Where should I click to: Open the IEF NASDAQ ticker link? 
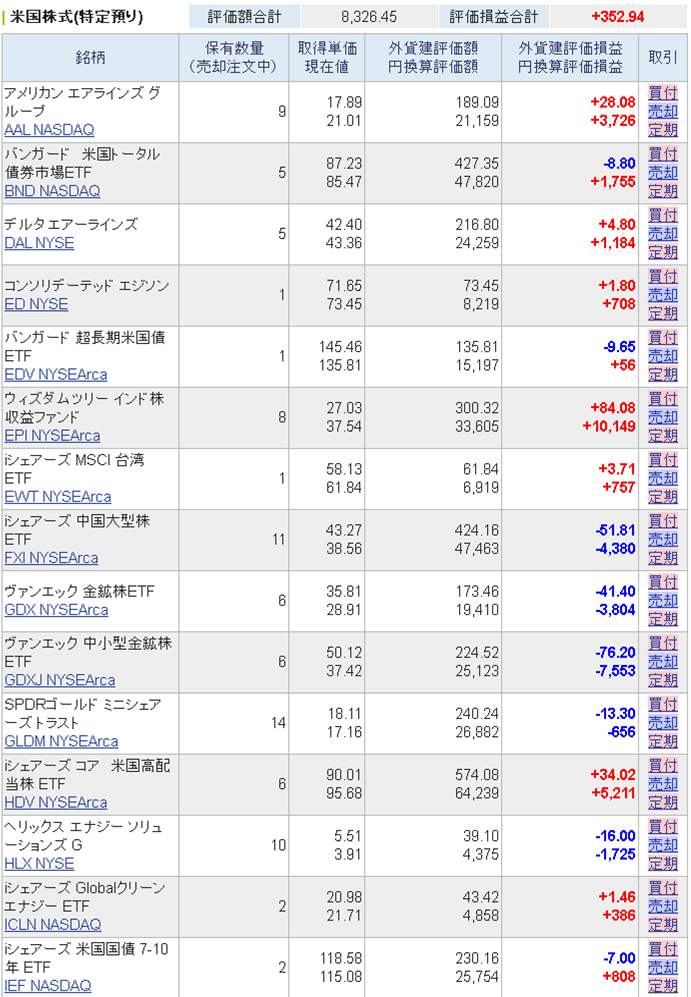[48, 985]
